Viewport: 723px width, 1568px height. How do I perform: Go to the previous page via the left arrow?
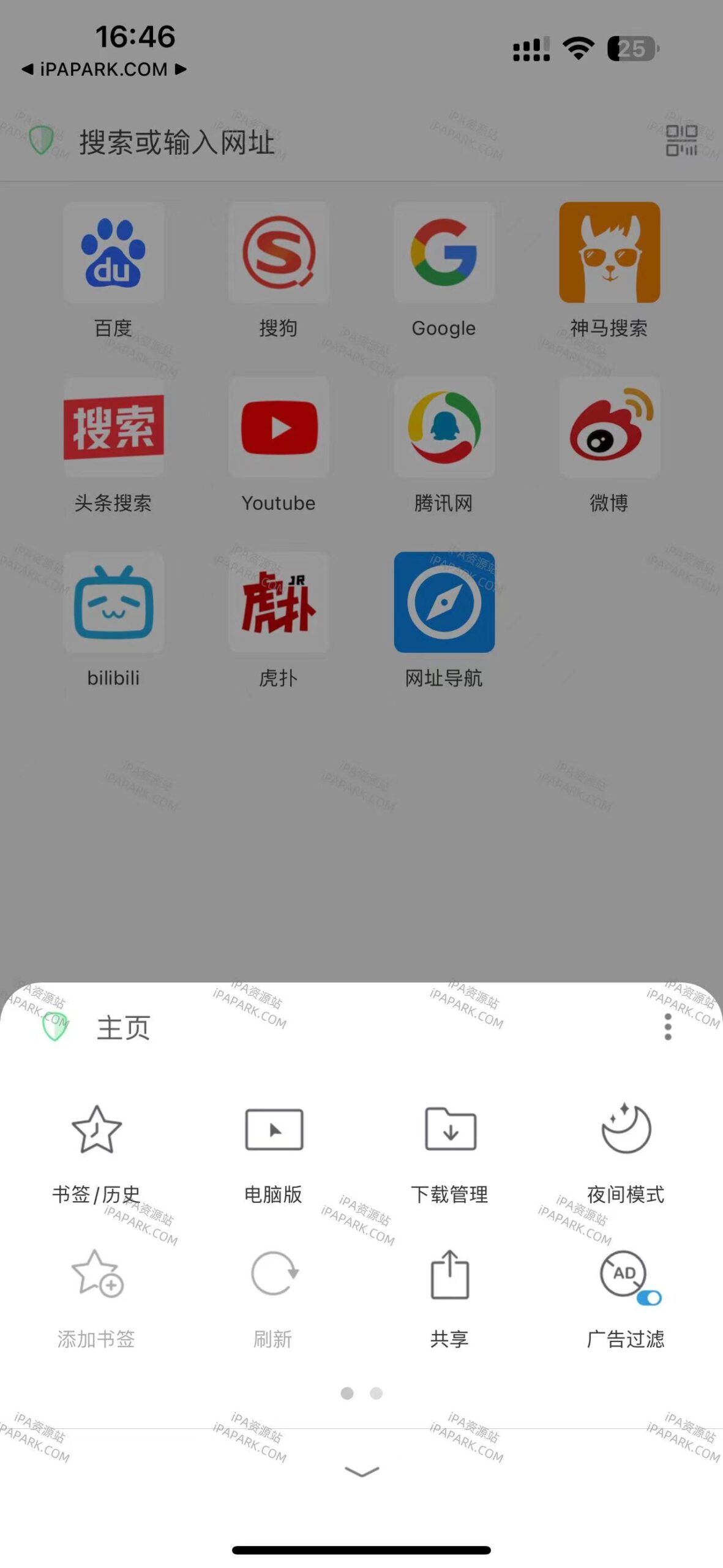point(27,69)
